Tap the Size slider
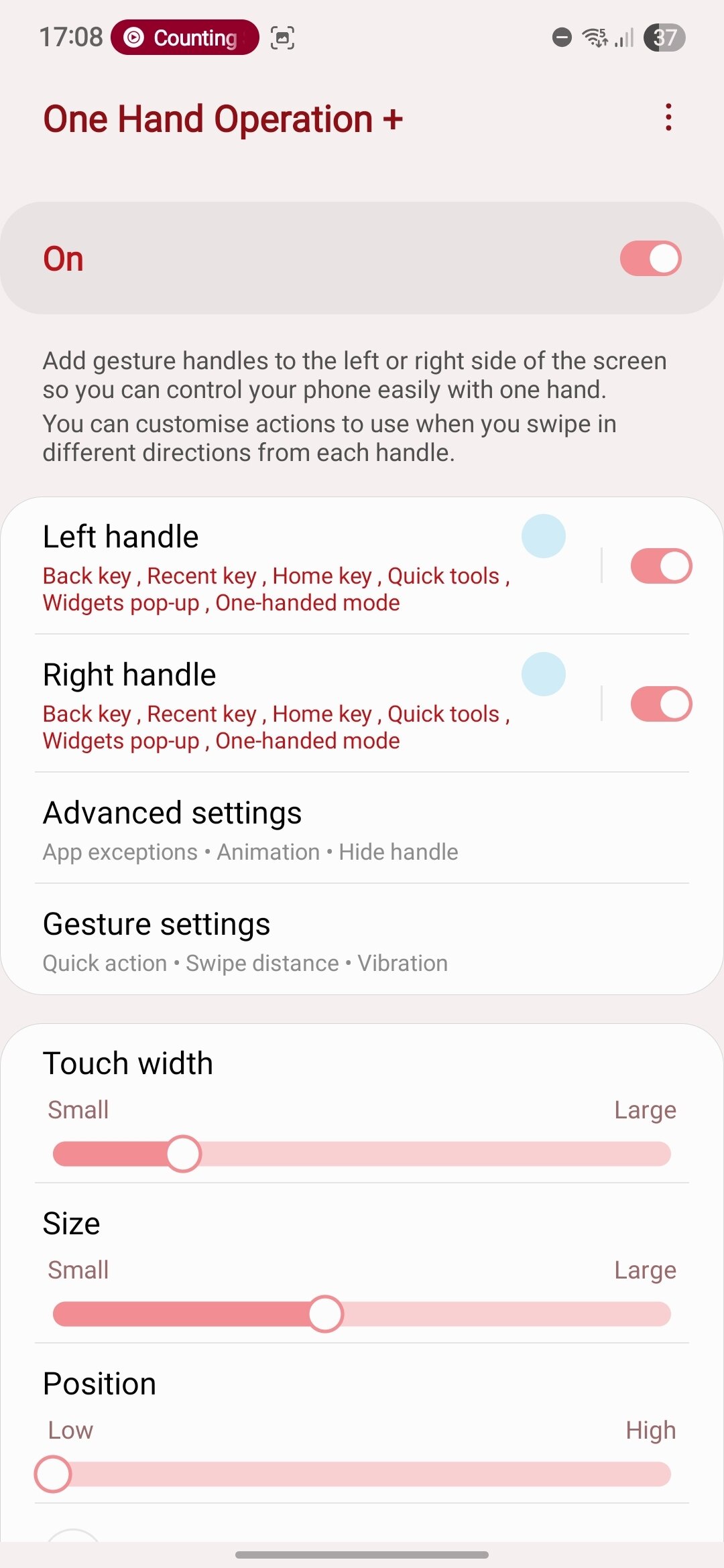This screenshot has width=724, height=1568. click(x=362, y=1314)
